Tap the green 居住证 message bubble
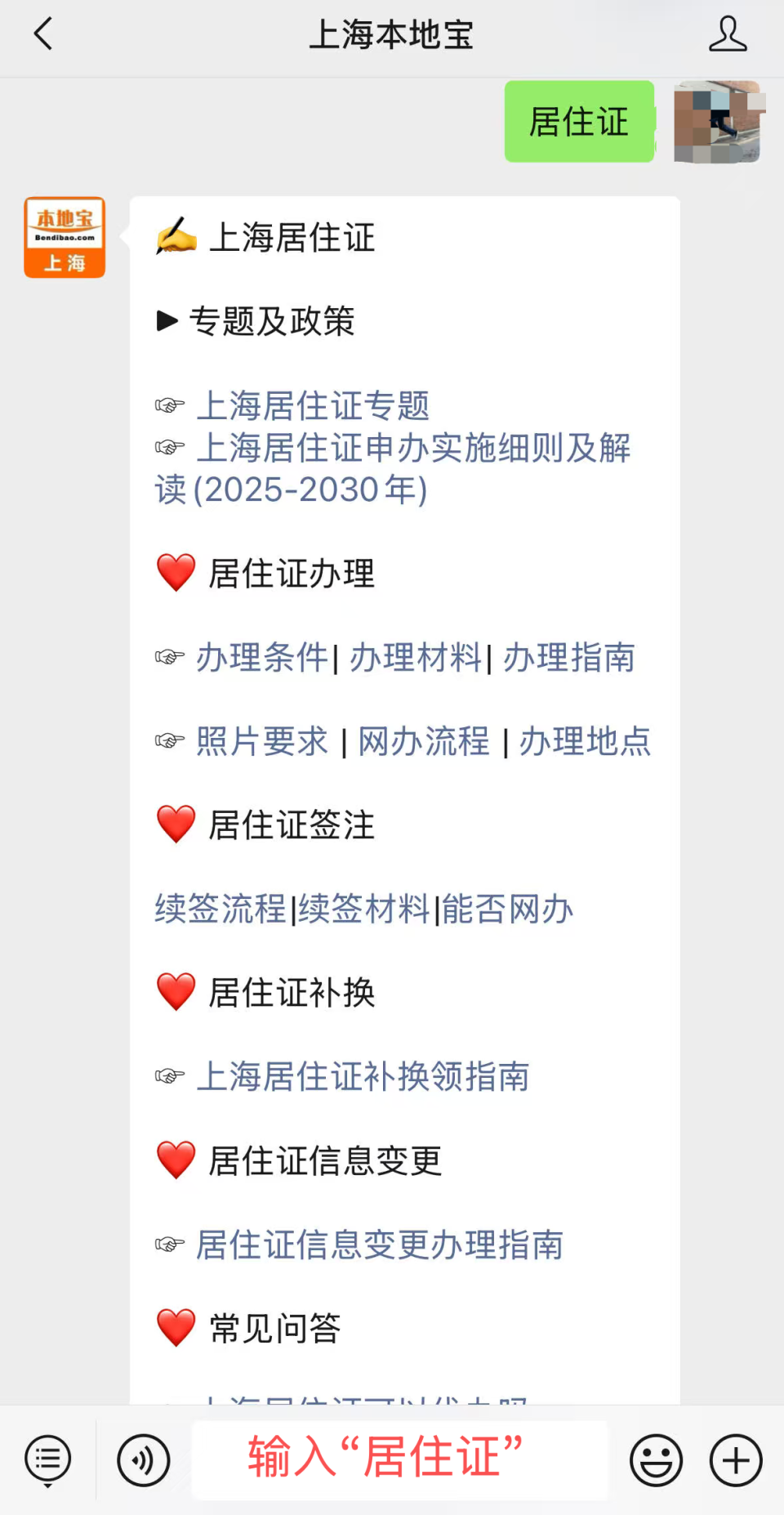Viewport: 784px width, 1515px height. pyautogui.click(x=579, y=123)
